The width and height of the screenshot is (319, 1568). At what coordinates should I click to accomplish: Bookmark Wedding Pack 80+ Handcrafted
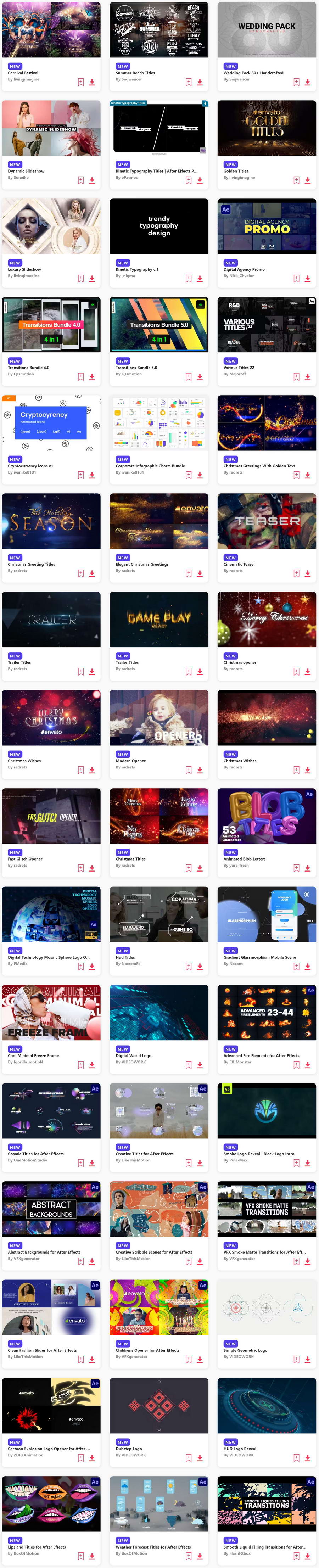(296, 82)
